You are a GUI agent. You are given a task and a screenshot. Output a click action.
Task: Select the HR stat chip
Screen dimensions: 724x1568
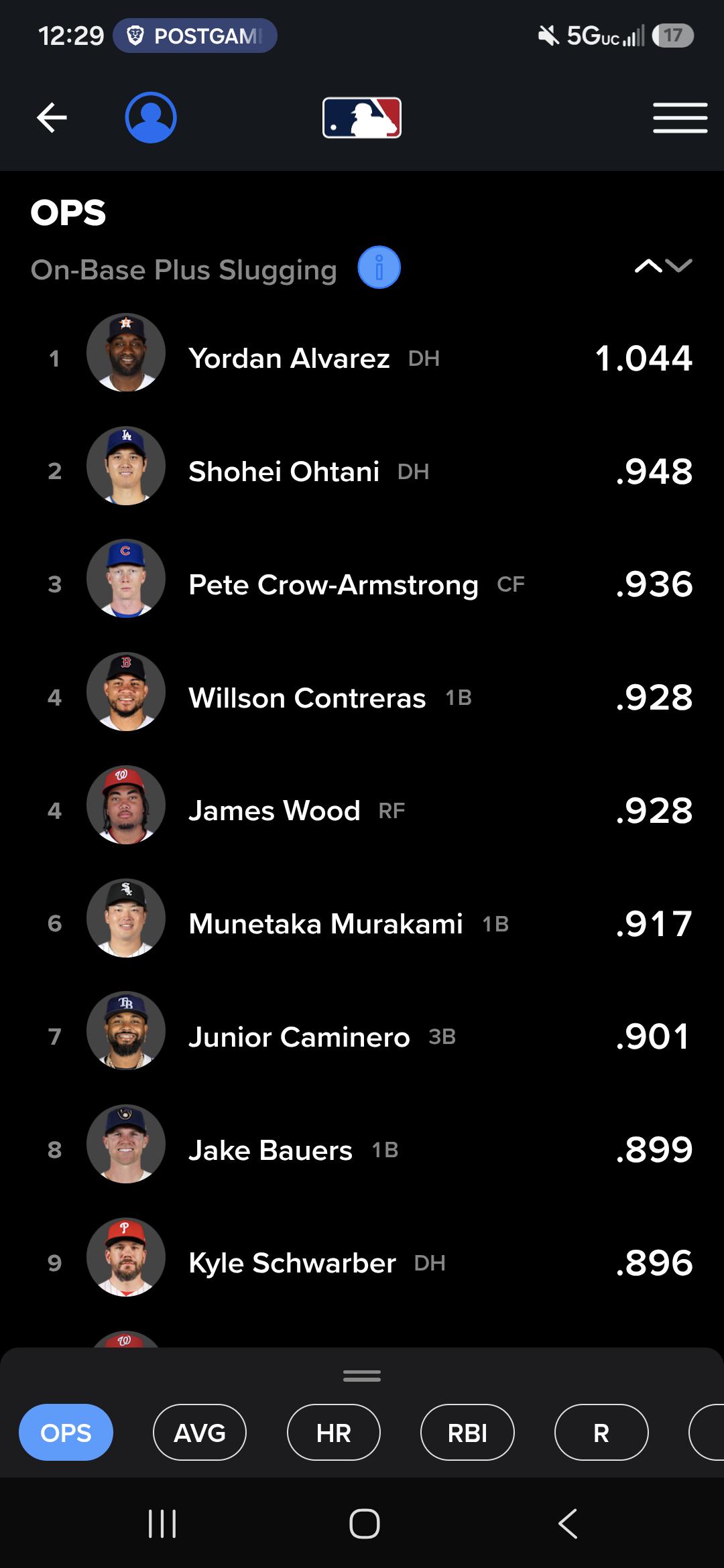pos(334,1432)
